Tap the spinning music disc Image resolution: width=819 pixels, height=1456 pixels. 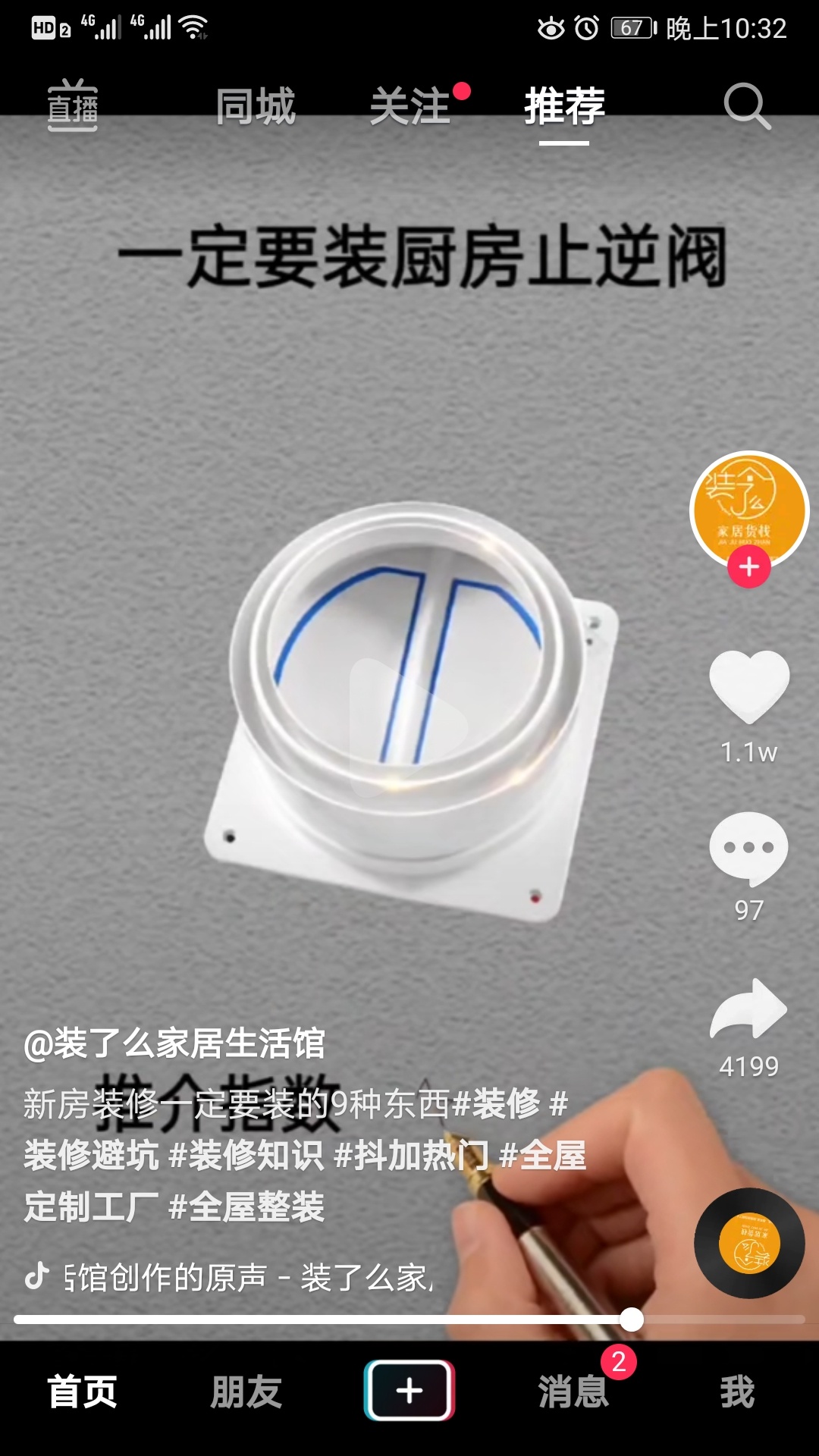pyautogui.click(x=749, y=1244)
